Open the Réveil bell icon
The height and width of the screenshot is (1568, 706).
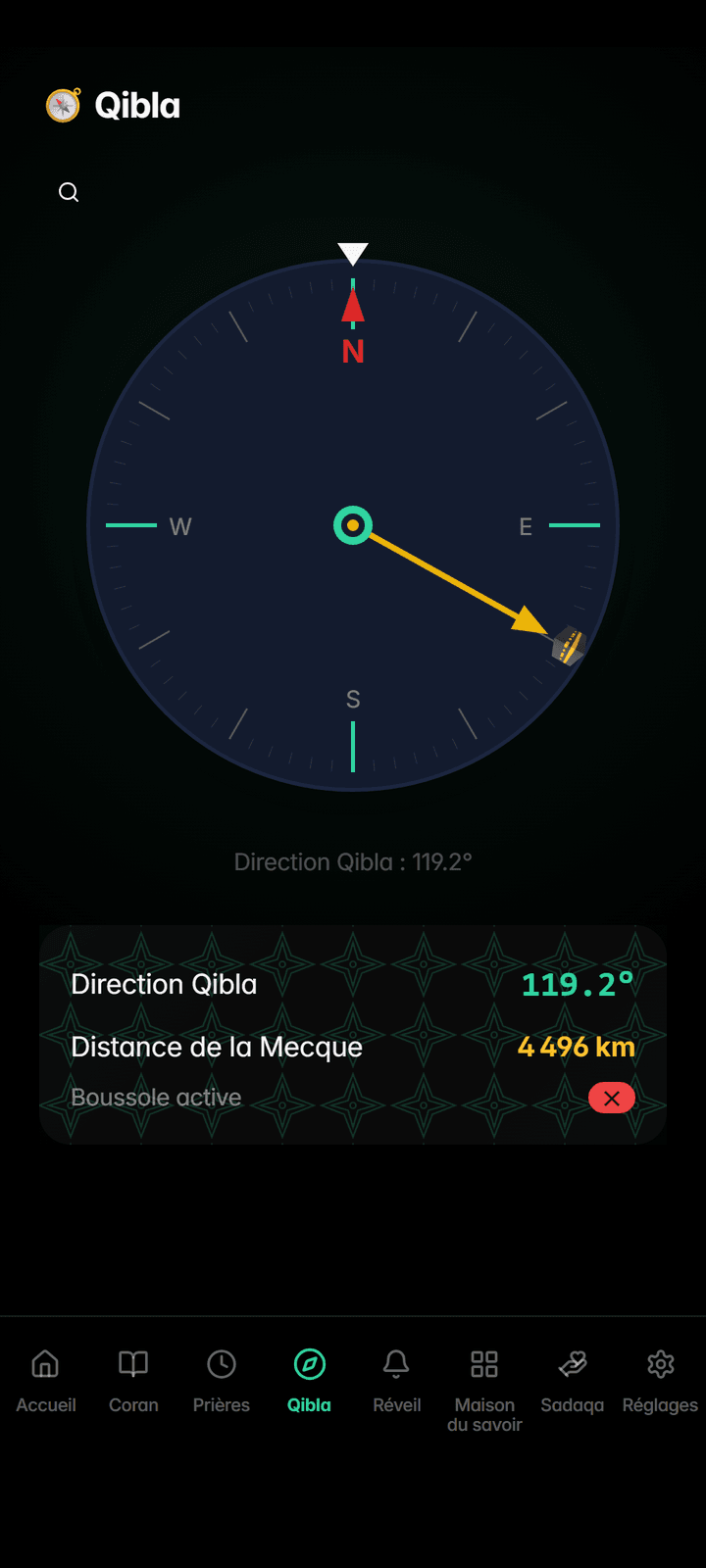tap(396, 1363)
